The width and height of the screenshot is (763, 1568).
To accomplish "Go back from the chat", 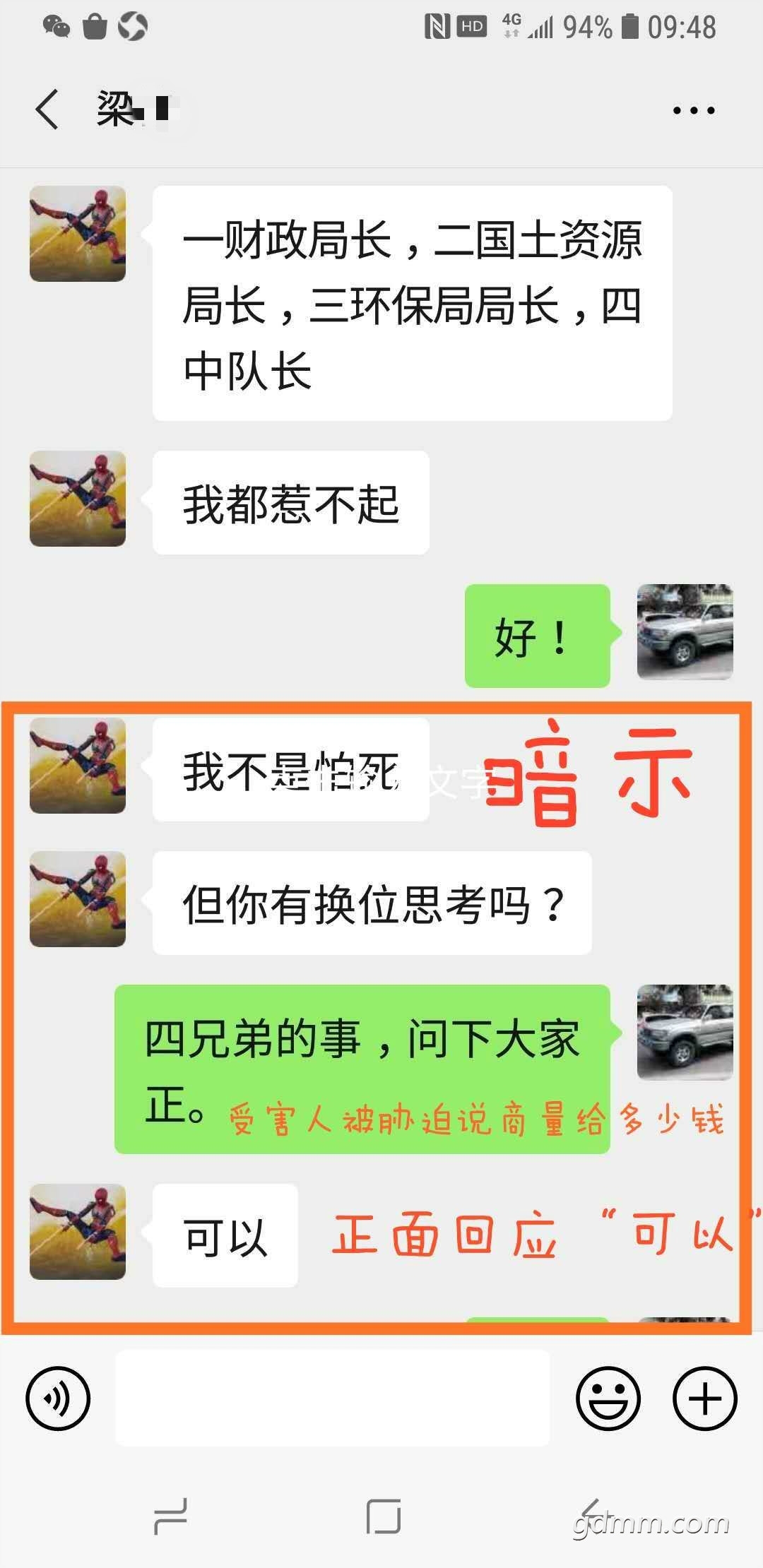I will [47, 109].
